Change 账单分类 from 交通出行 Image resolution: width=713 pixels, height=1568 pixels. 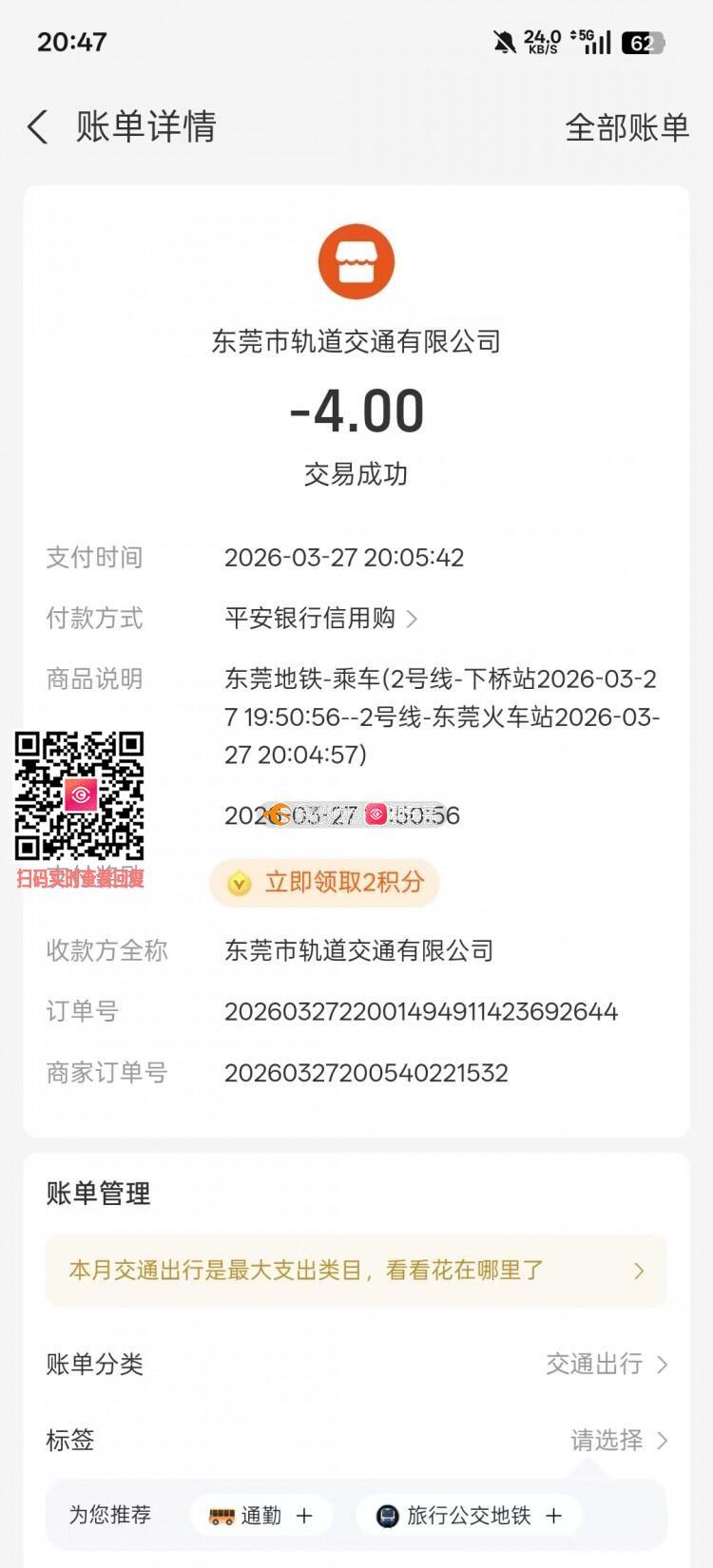tap(606, 1365)
